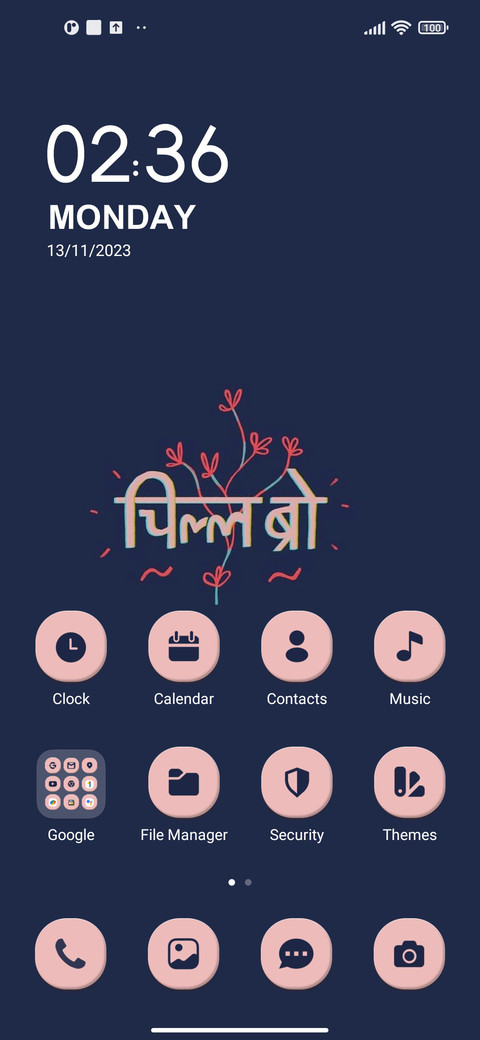Open the Phone dialer in the dock
The width and height of the screenshot is (480, 1040).
(x=71, y=954)
